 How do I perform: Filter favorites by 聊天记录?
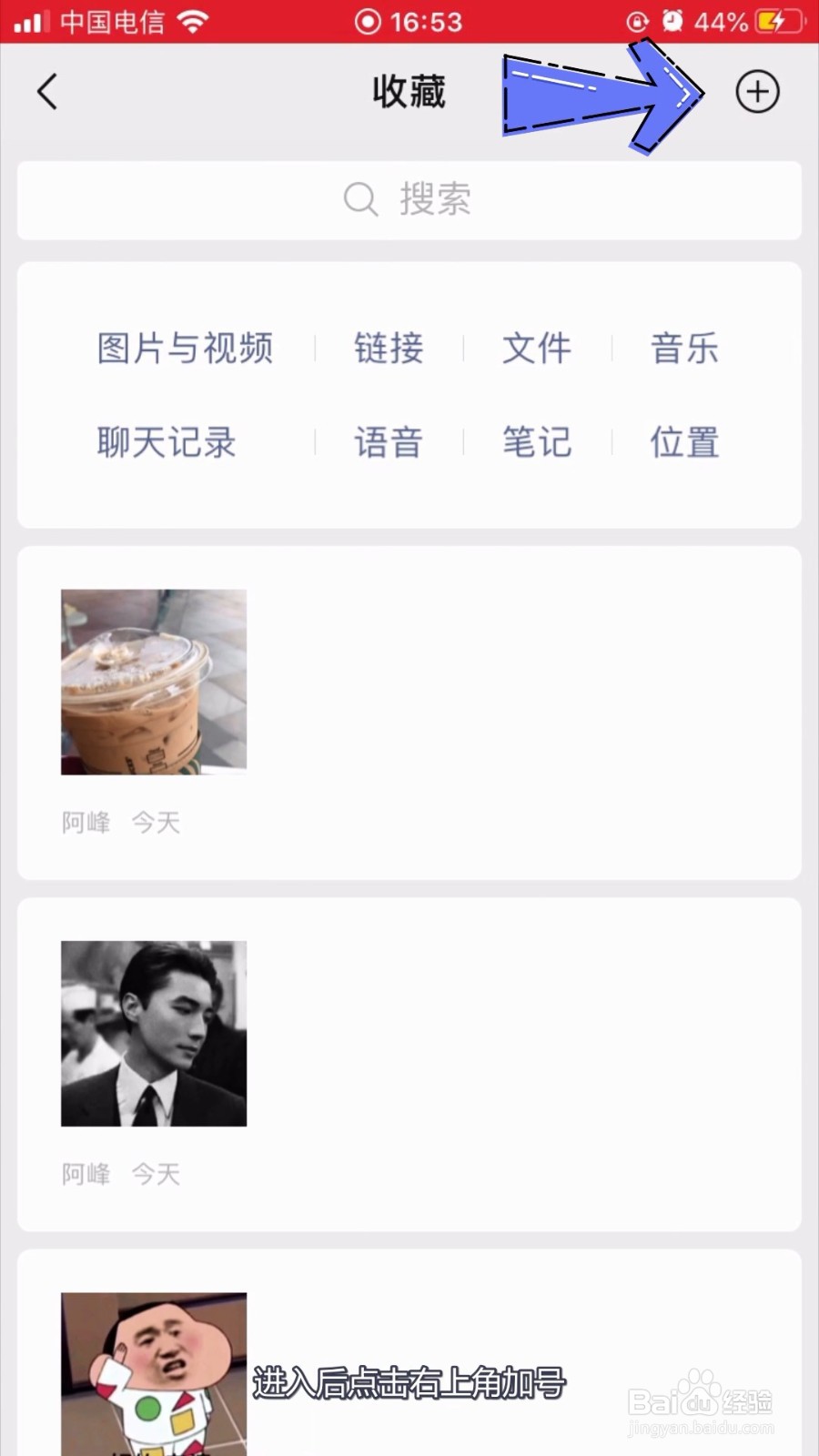tap(165, 443)
